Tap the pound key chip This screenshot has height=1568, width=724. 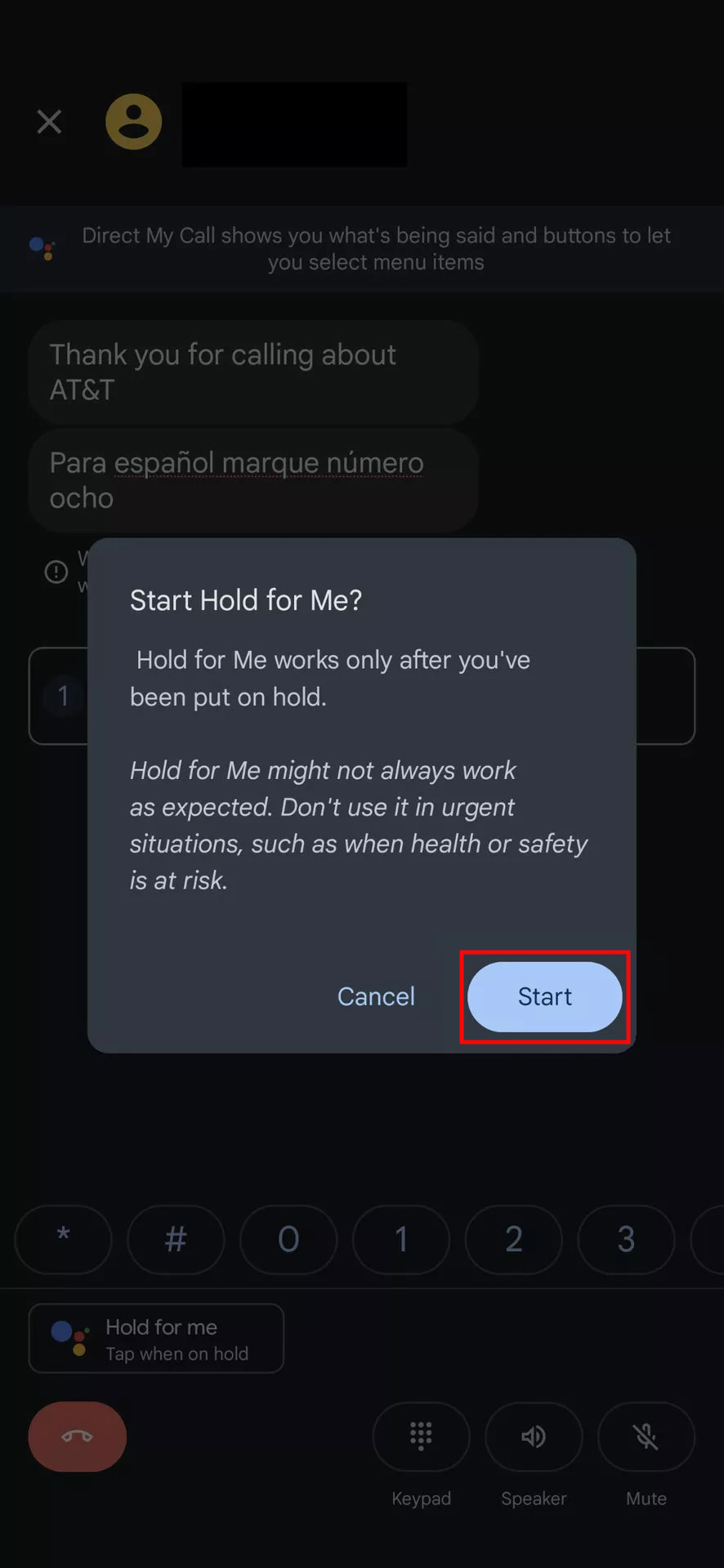pos(176,1239)
